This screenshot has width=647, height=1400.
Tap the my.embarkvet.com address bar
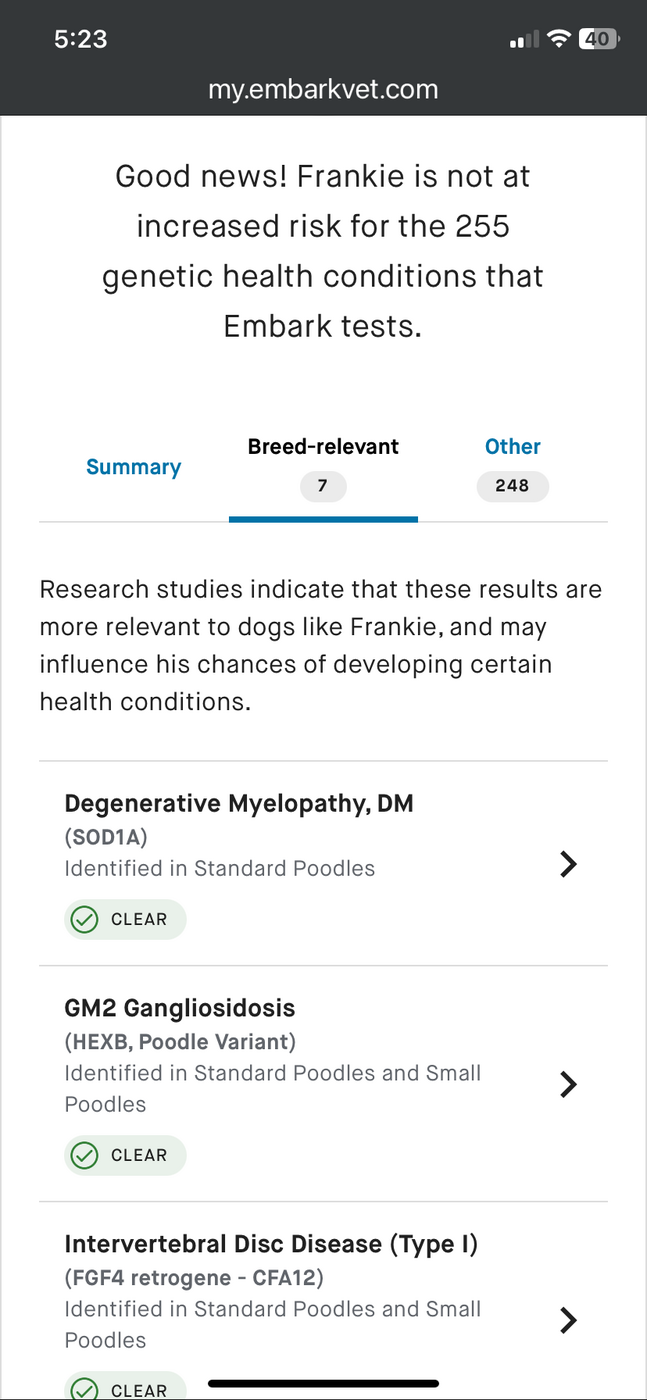323,89
